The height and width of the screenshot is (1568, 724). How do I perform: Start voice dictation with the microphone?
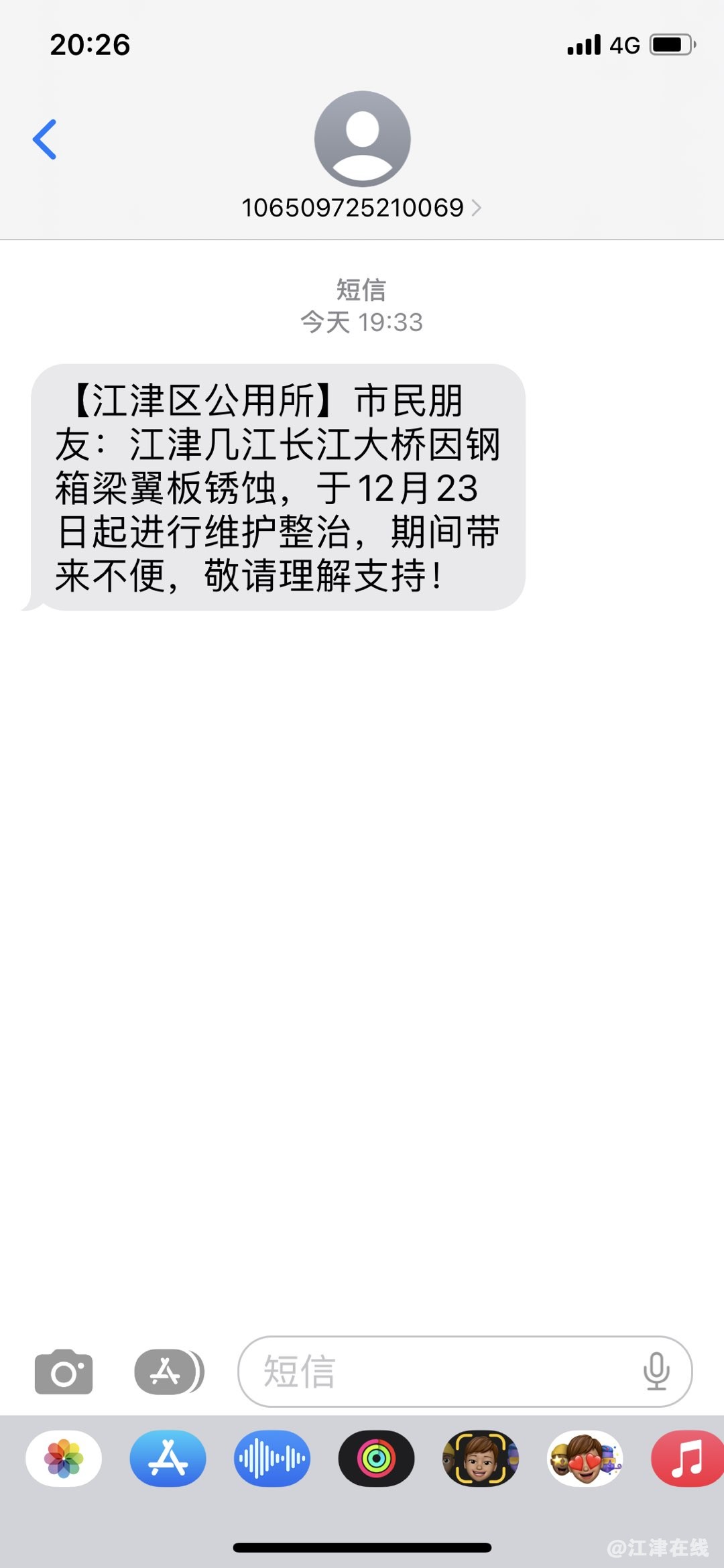click(656, 1372)
